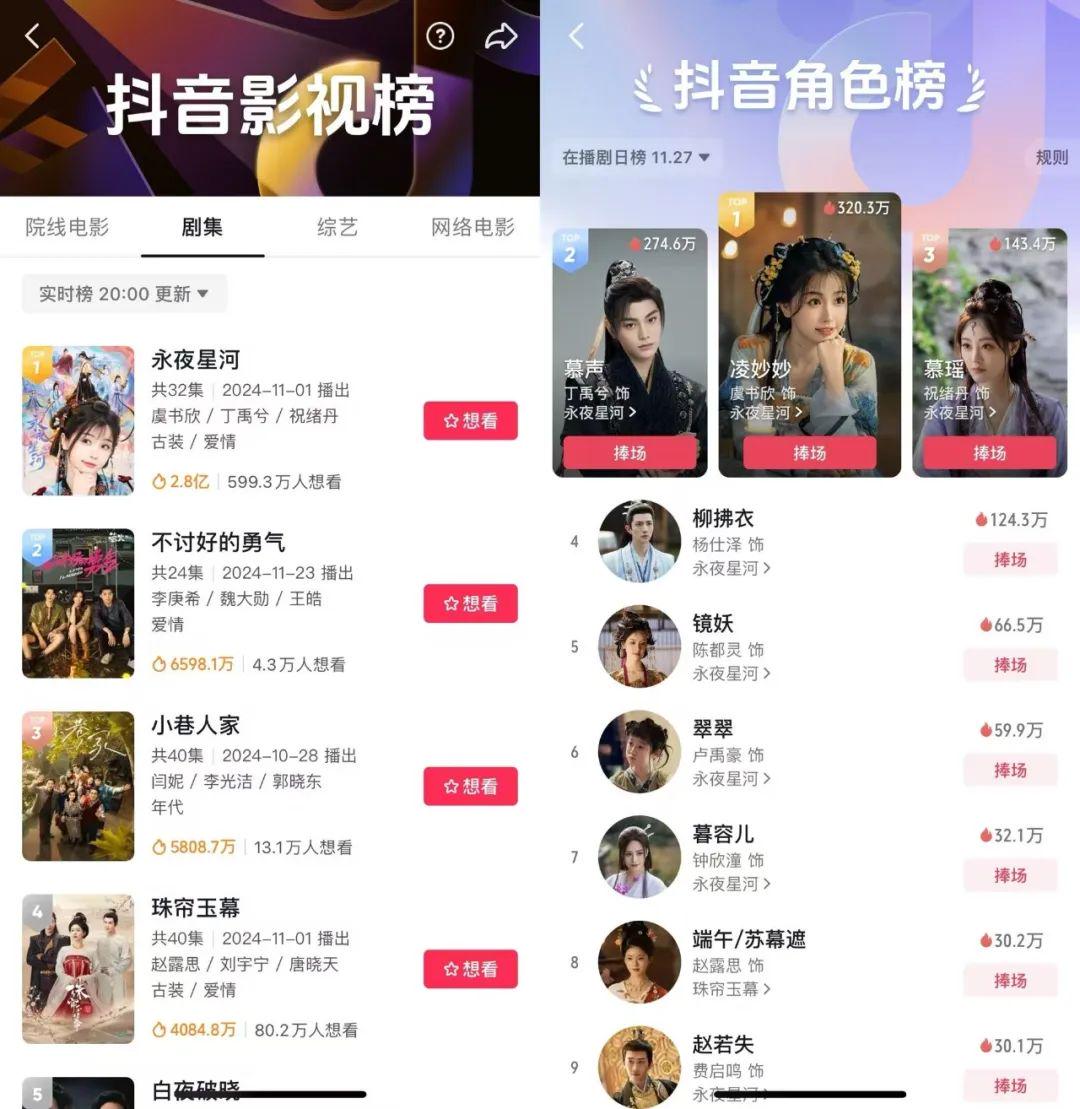Tap 捧场 for top-1 role 凌妙妙
Viewport: 1080px width, 1109px height.
coord(809,453)
